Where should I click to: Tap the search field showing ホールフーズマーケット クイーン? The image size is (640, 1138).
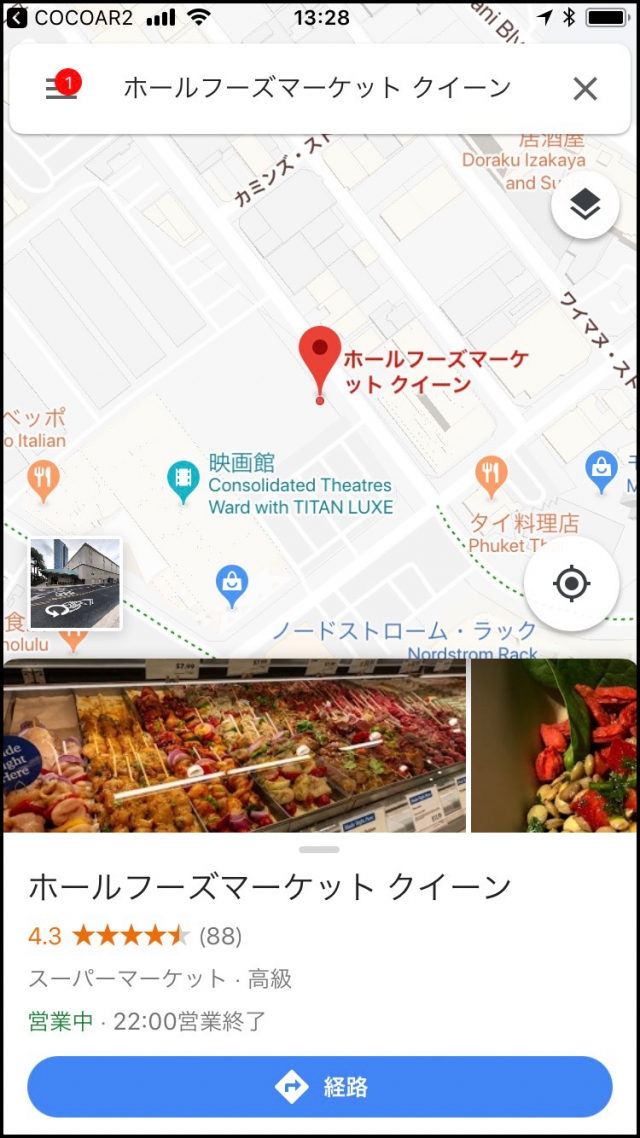coord(317,88)
